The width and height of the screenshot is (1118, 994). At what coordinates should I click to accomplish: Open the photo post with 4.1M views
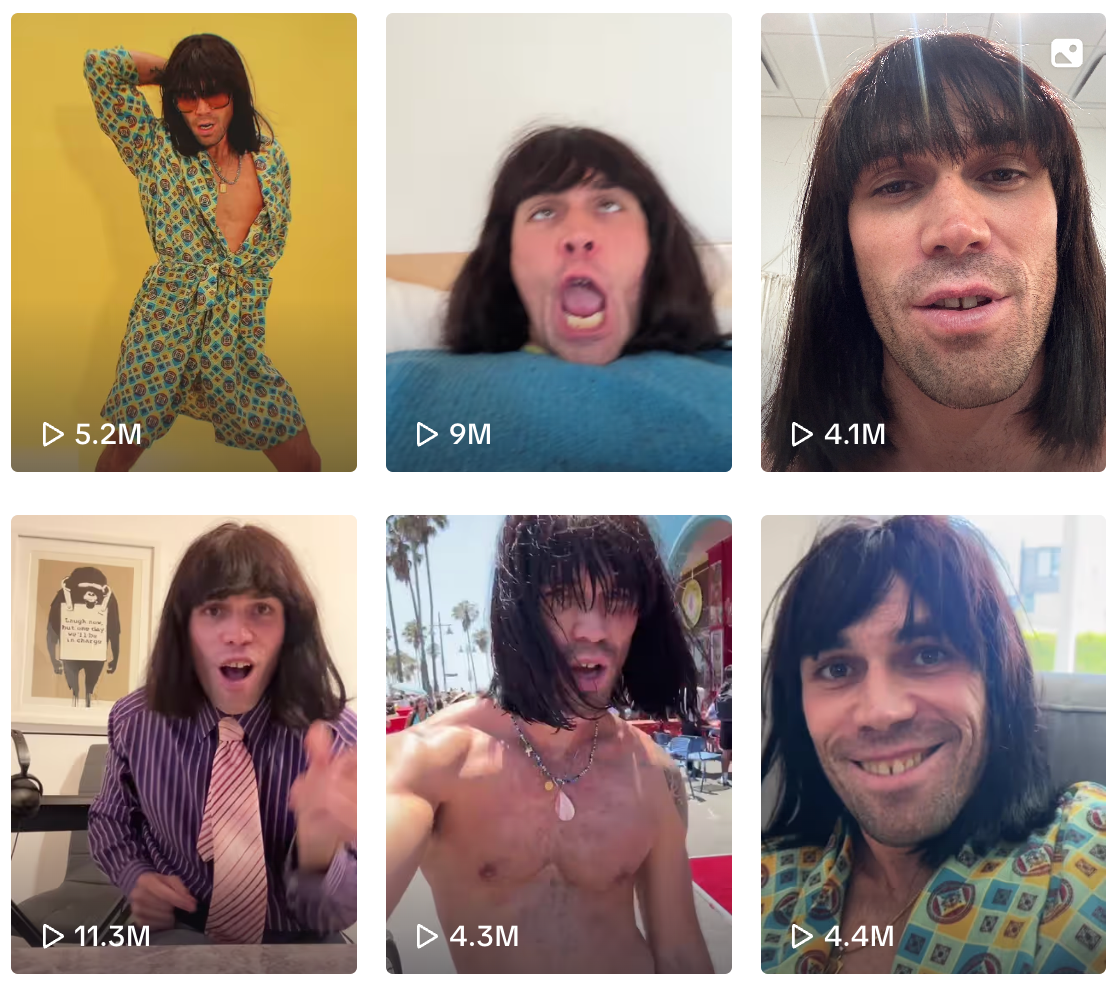[x=933, y=242]
